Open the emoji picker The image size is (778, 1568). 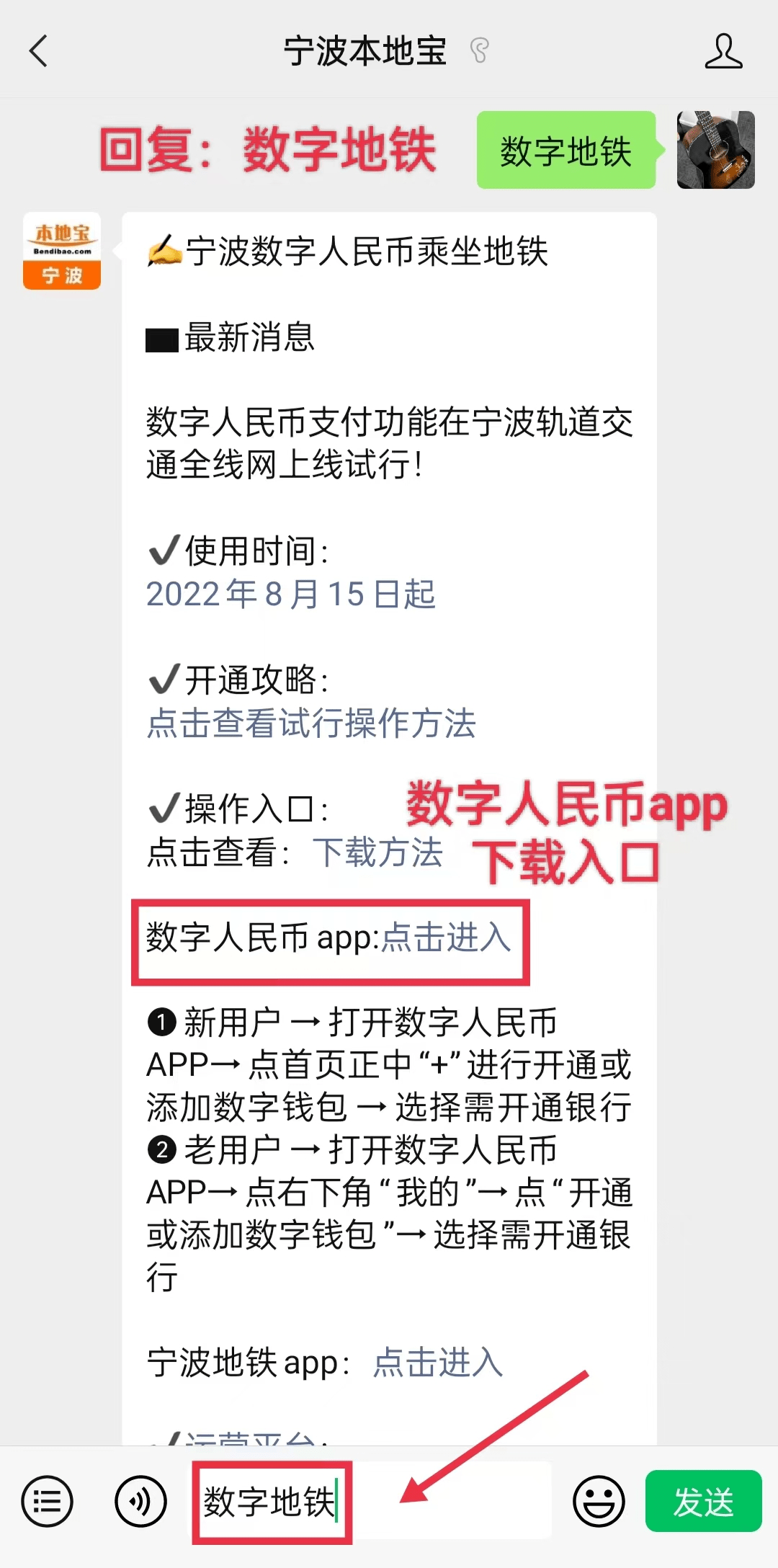(598, 1502)
